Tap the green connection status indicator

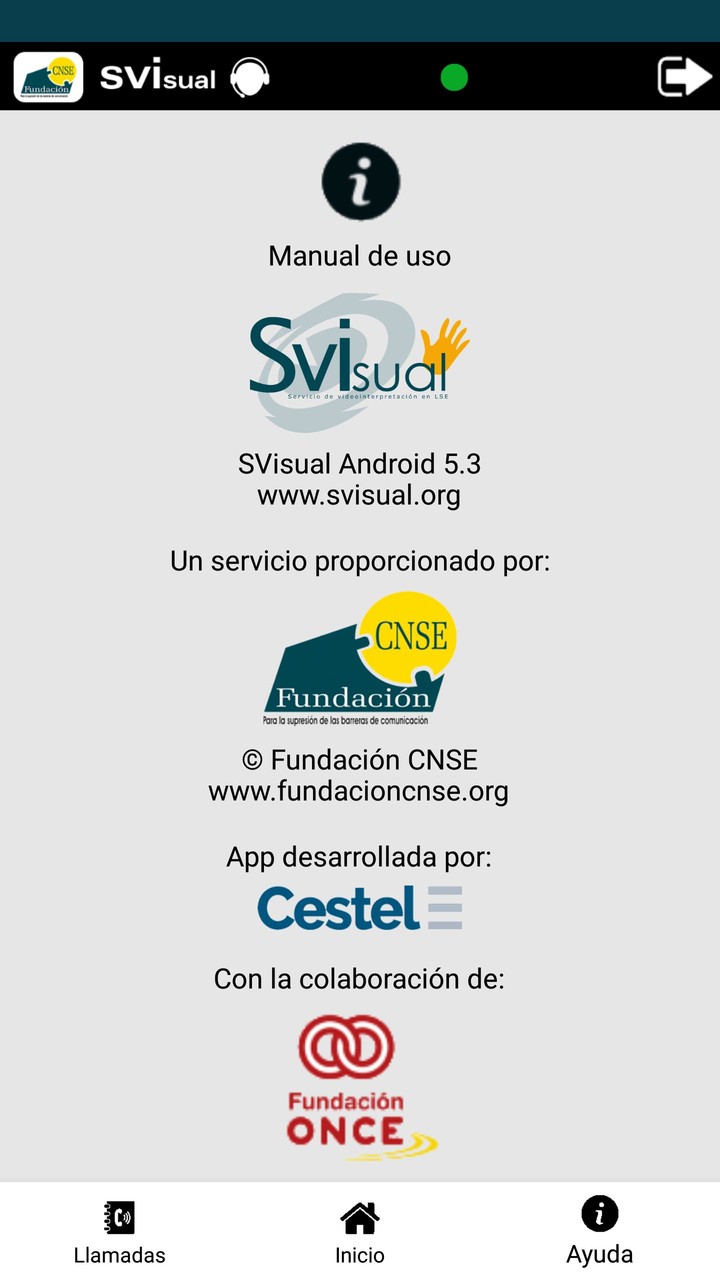tap(455, 75)
